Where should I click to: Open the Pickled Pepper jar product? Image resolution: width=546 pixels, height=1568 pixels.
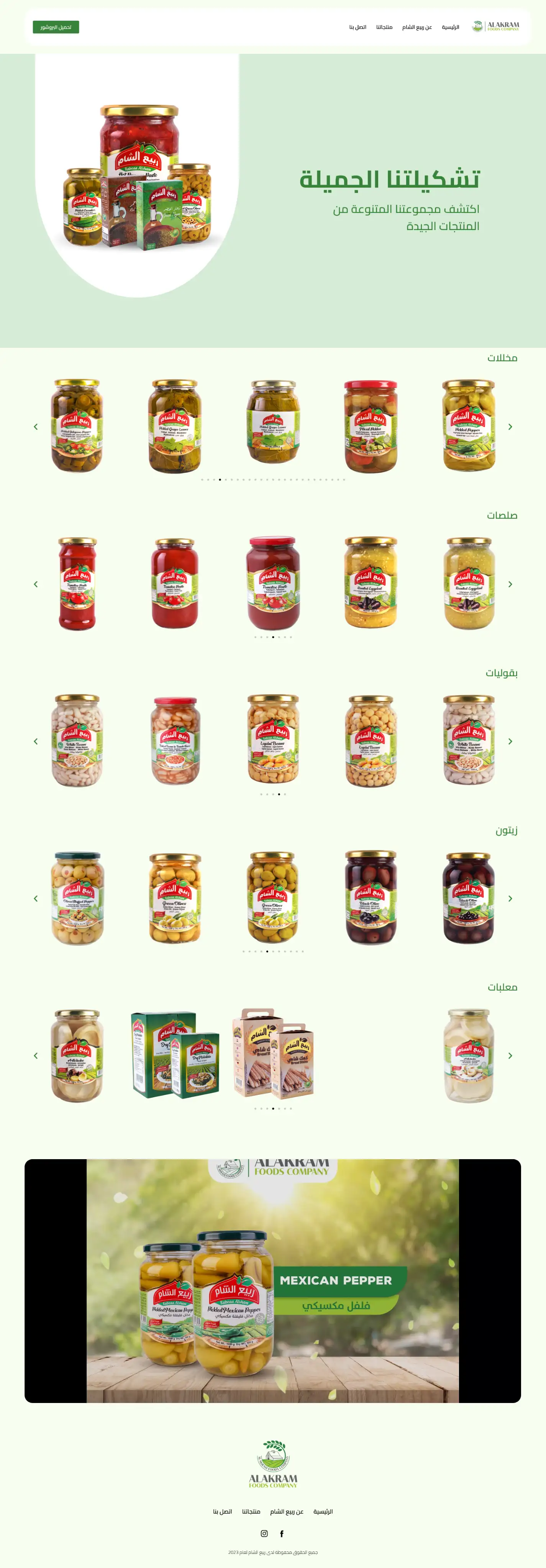click(468, 426)
